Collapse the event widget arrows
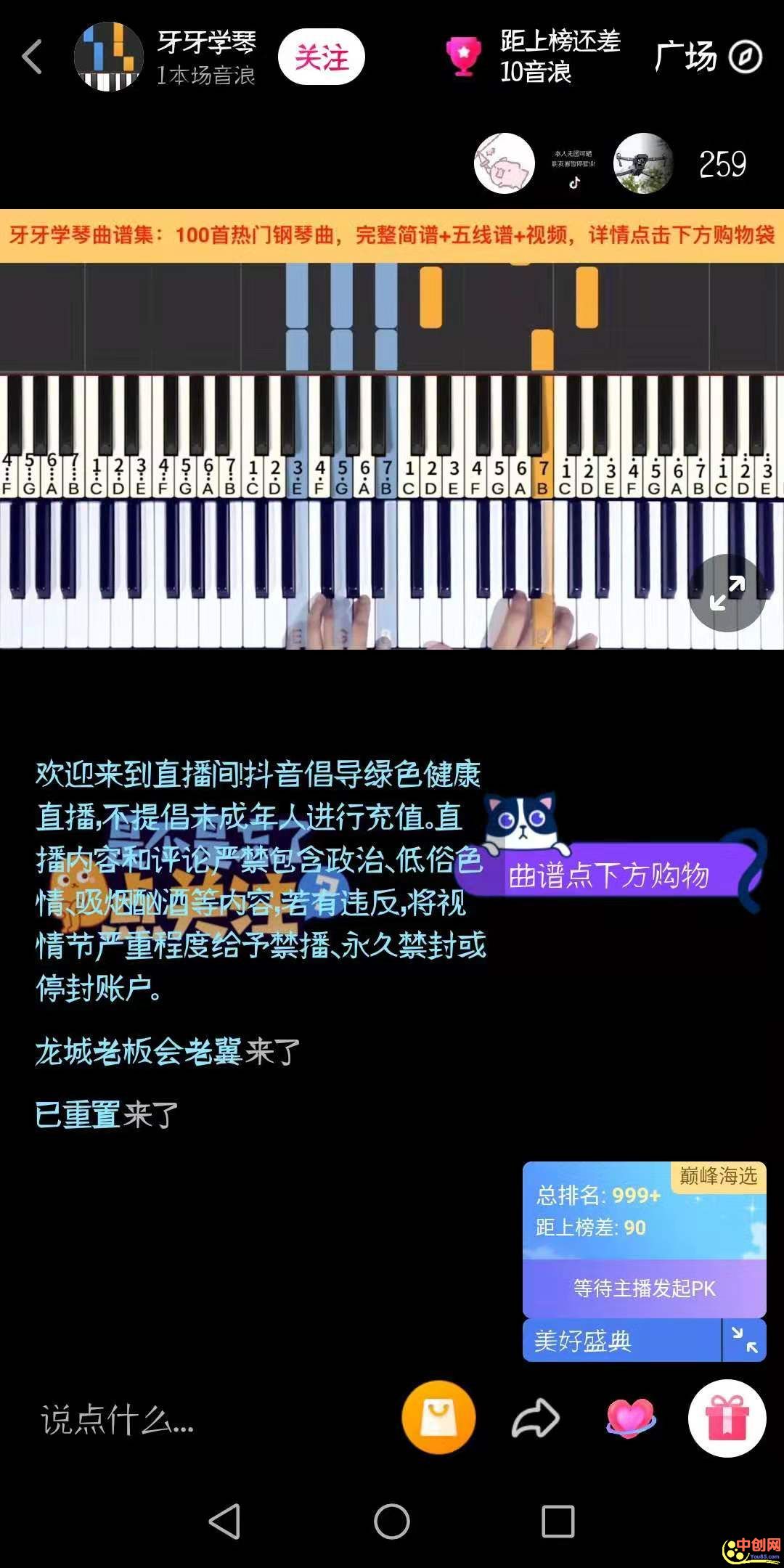This screenshot has width=784, height=1568. (x=745, y=1340)
